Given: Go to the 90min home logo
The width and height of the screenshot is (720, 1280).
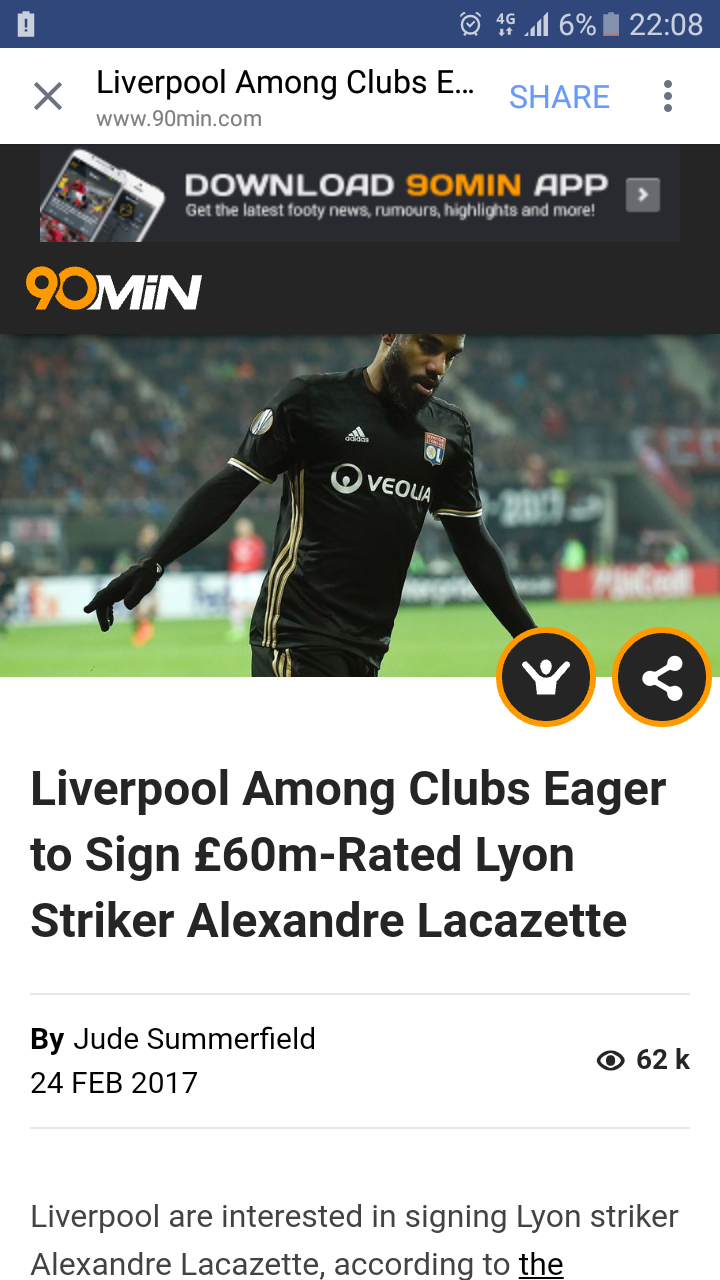Looking at the screenshot, I should [x=113, y=290].
